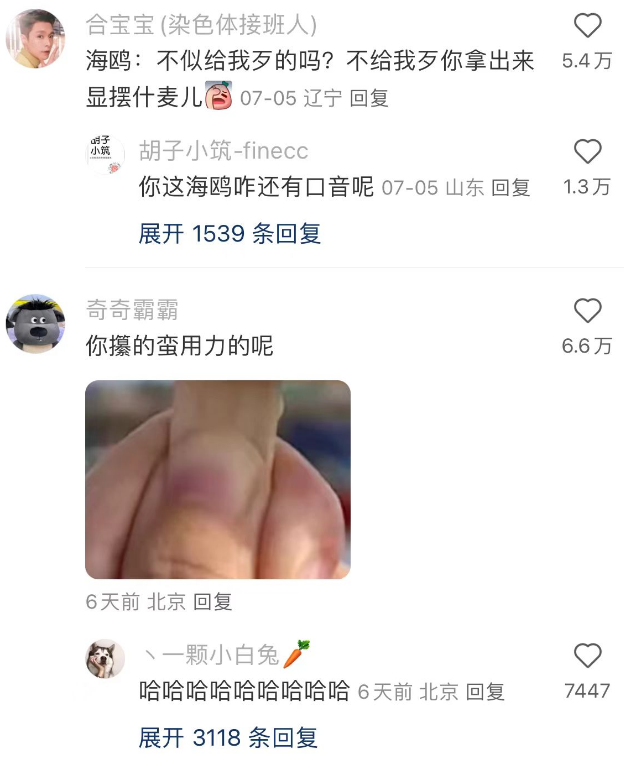Screen dimensions: 624x759
Task: Like 胡子小筑-finecc's reply
Action: pyautogui.click(x=587, y=151)
